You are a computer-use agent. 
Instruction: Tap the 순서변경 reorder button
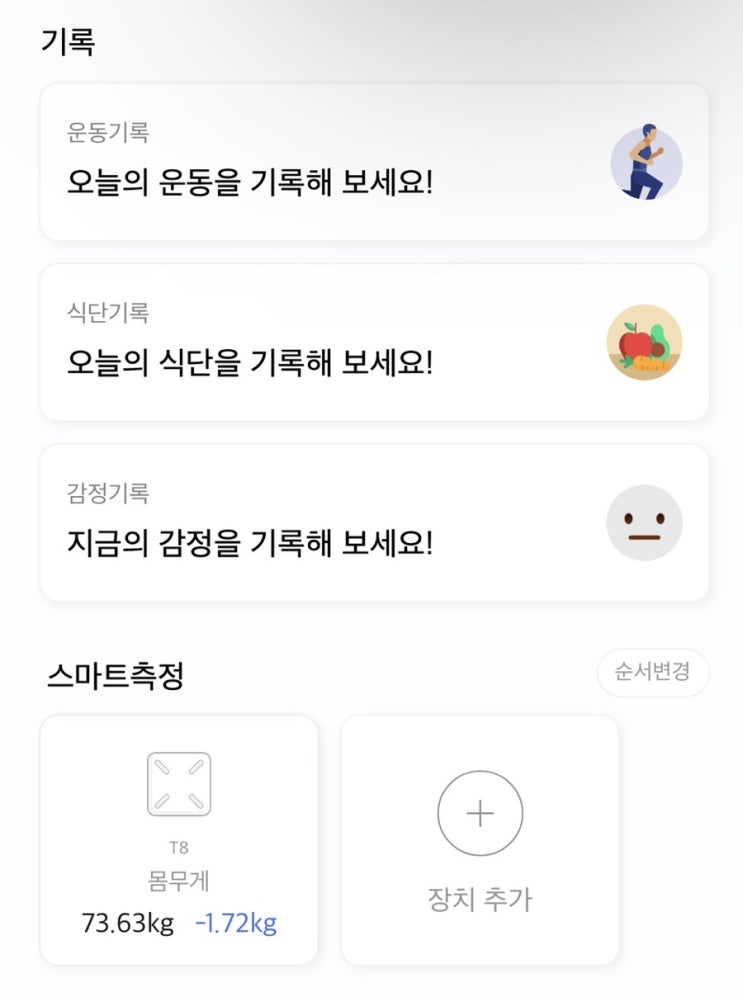[653, 672]
